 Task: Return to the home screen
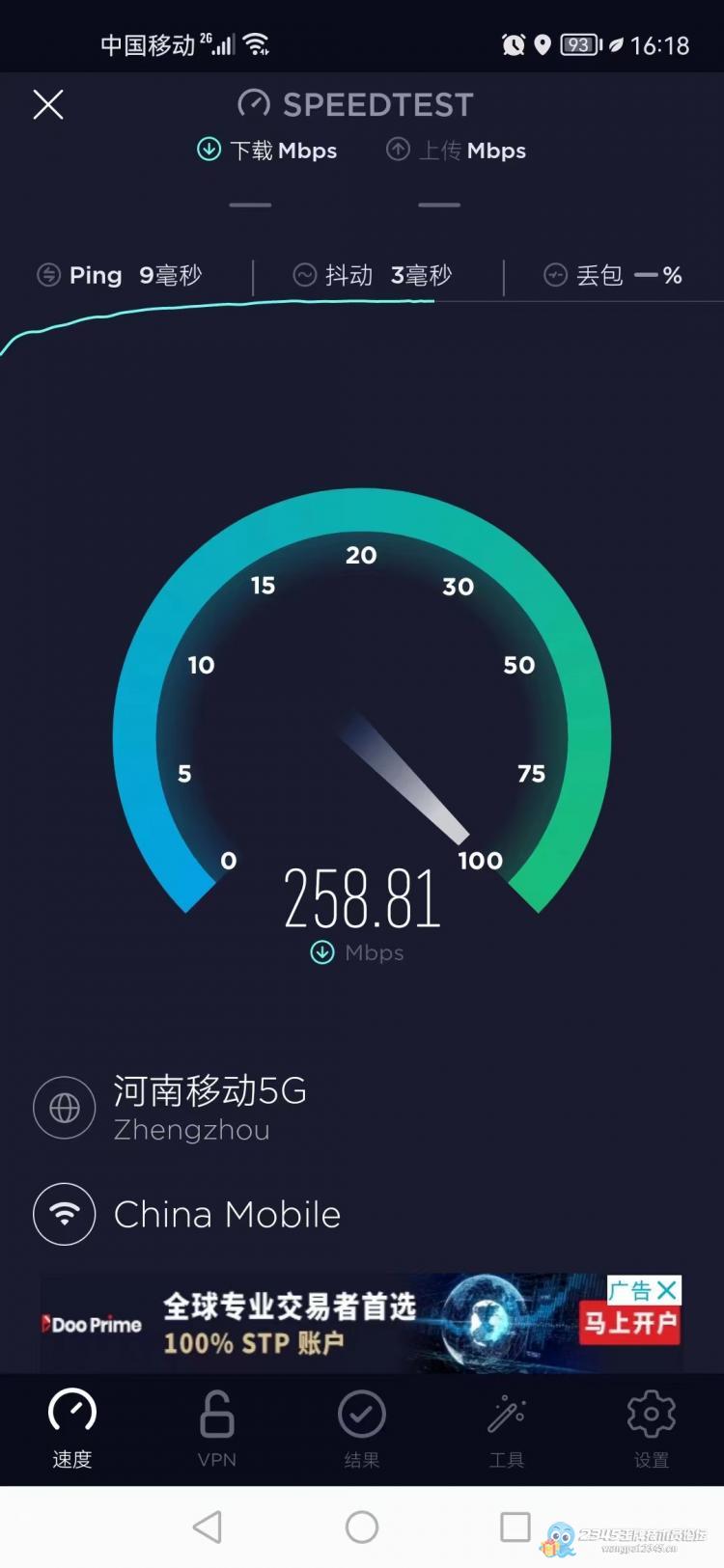tap(362, 1527)
